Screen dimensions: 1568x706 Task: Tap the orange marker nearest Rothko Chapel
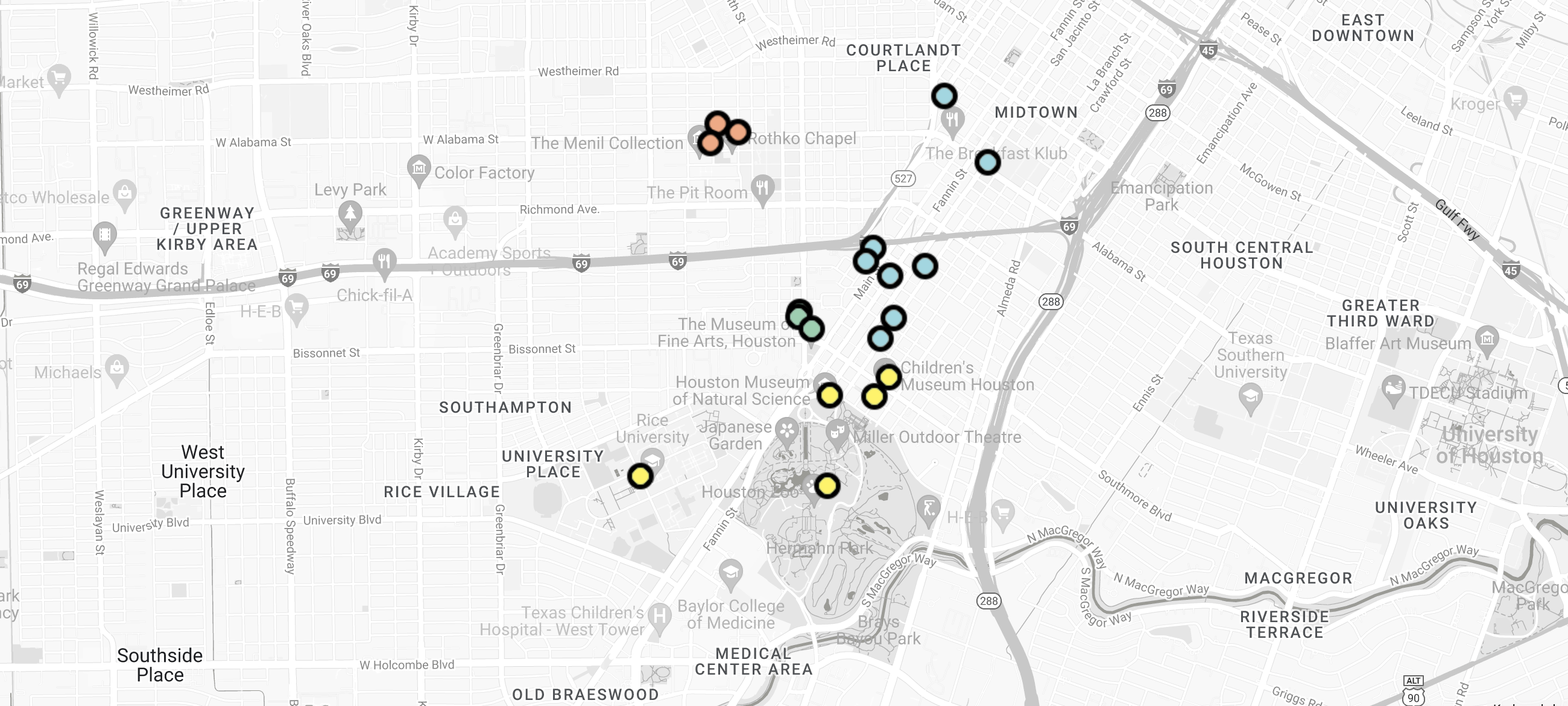(x=738, y=132)
